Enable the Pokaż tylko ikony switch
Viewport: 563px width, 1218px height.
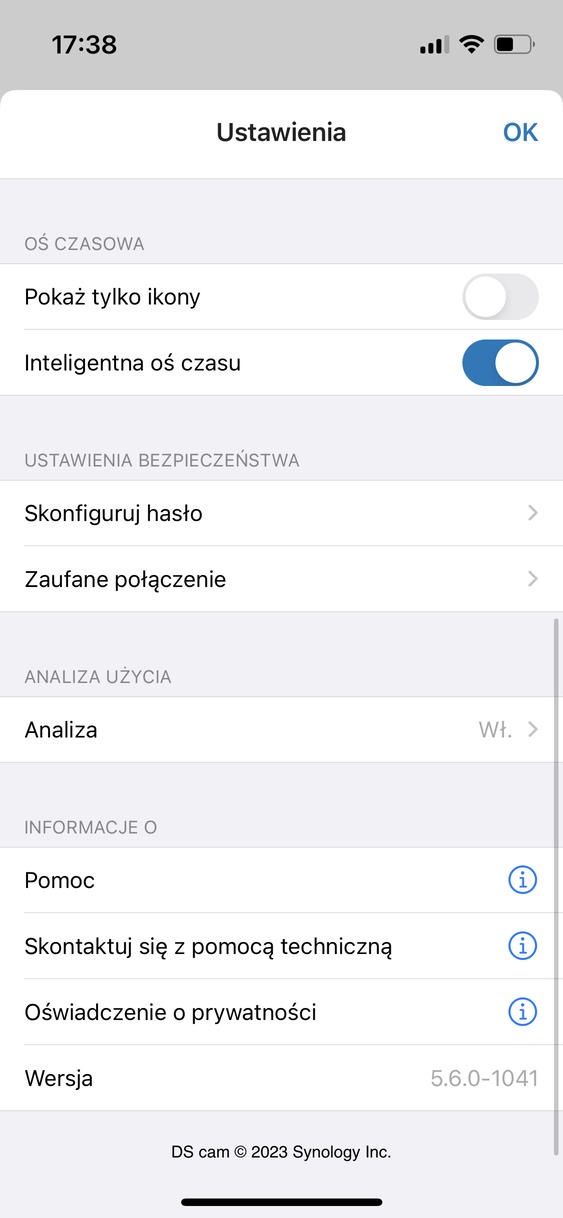pos(500,297)
